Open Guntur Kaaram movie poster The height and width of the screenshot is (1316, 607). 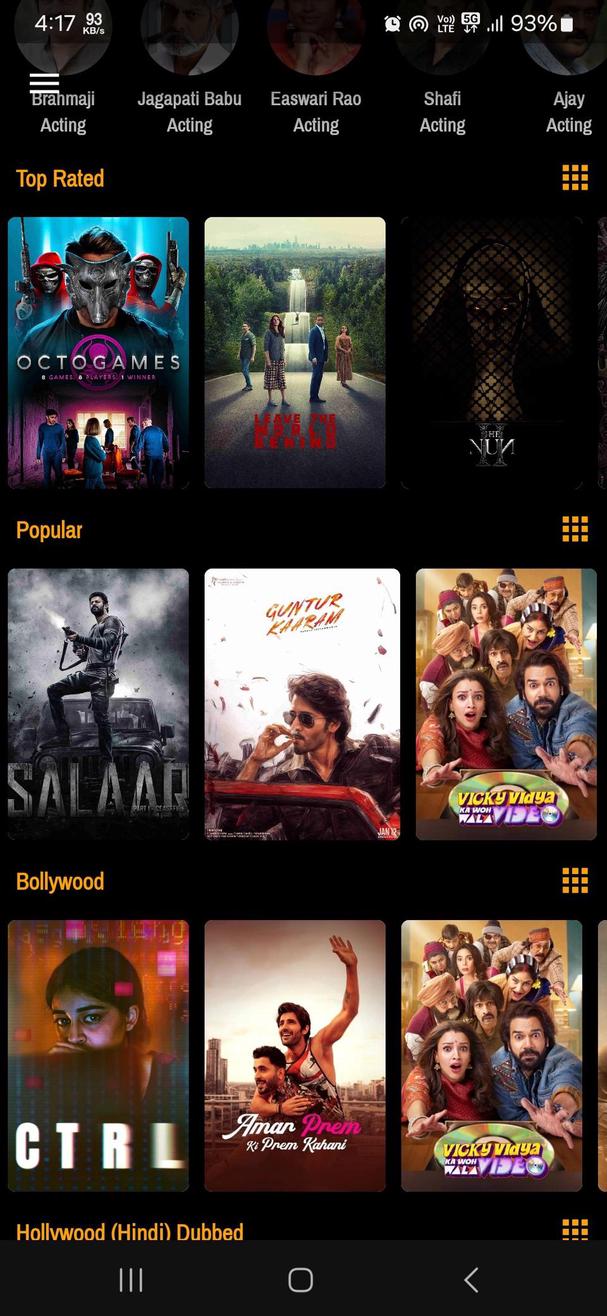[x=302, y=704]
